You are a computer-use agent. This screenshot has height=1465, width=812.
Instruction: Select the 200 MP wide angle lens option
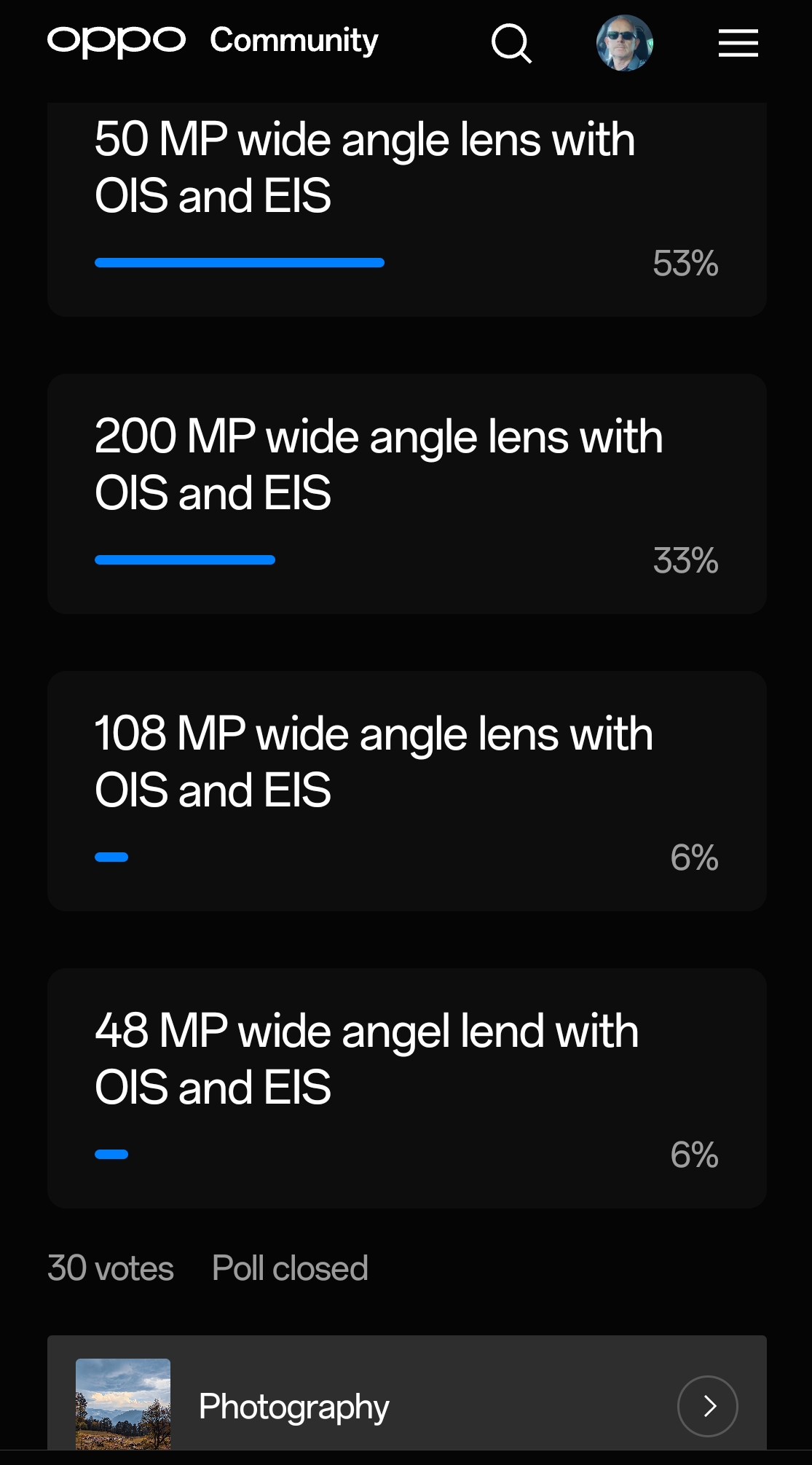[406, 493]
